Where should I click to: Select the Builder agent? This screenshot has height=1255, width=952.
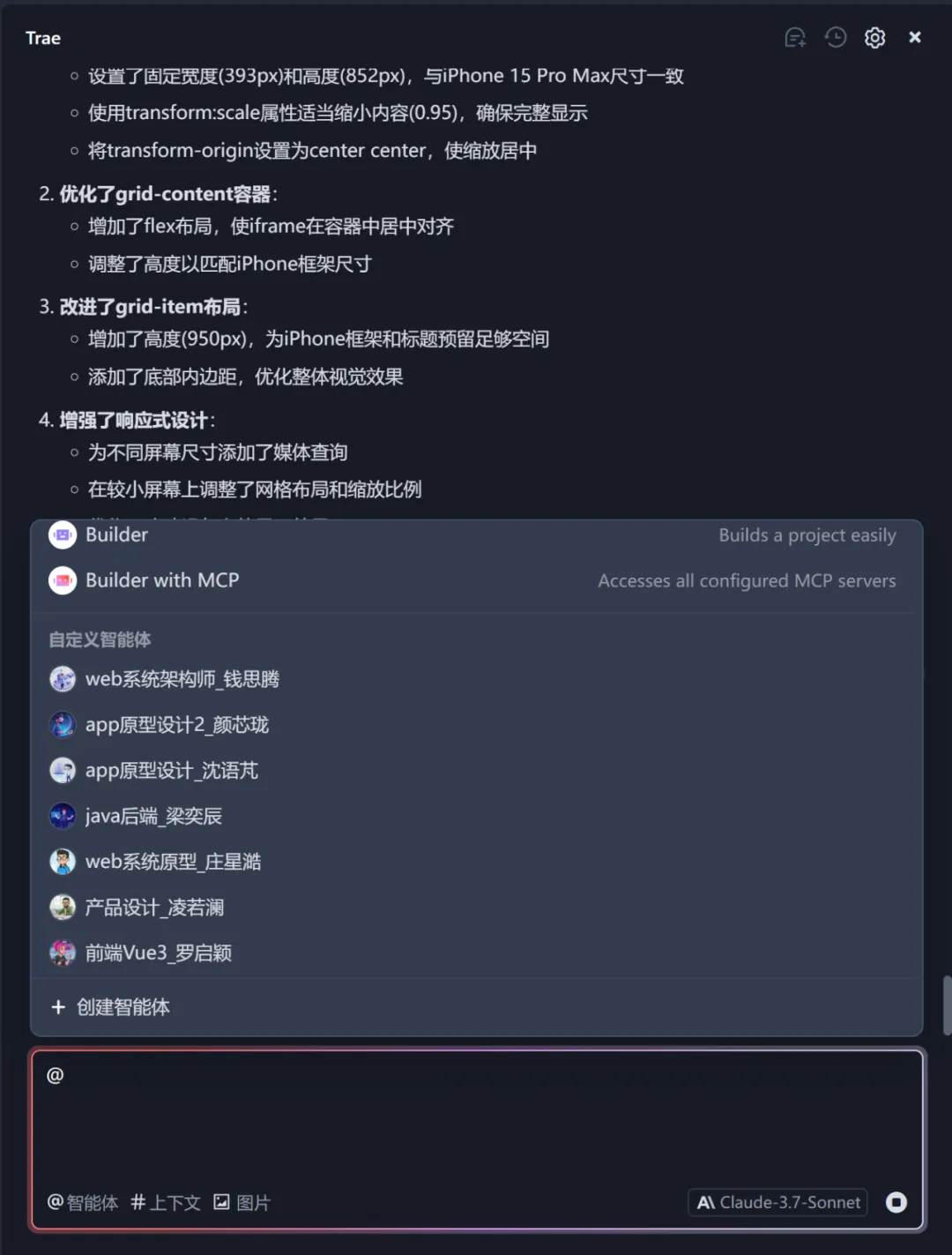tap(116, 535)
